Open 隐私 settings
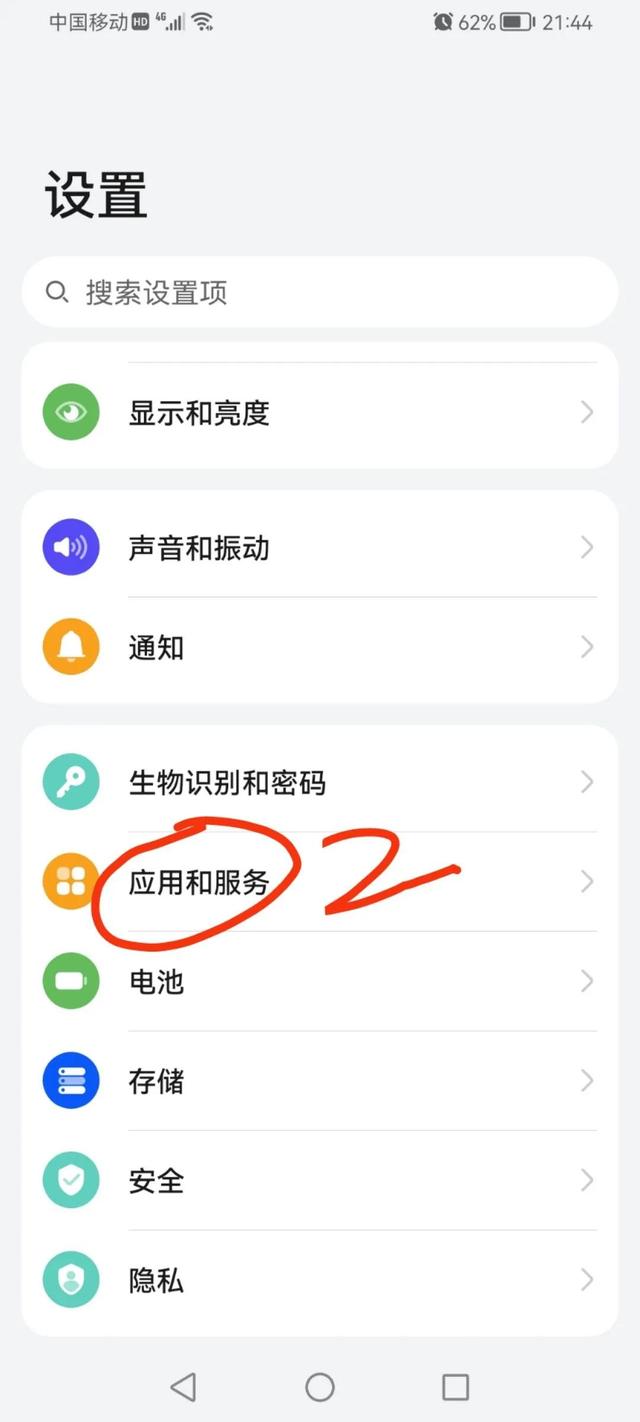 click(x=320, y=1281)
